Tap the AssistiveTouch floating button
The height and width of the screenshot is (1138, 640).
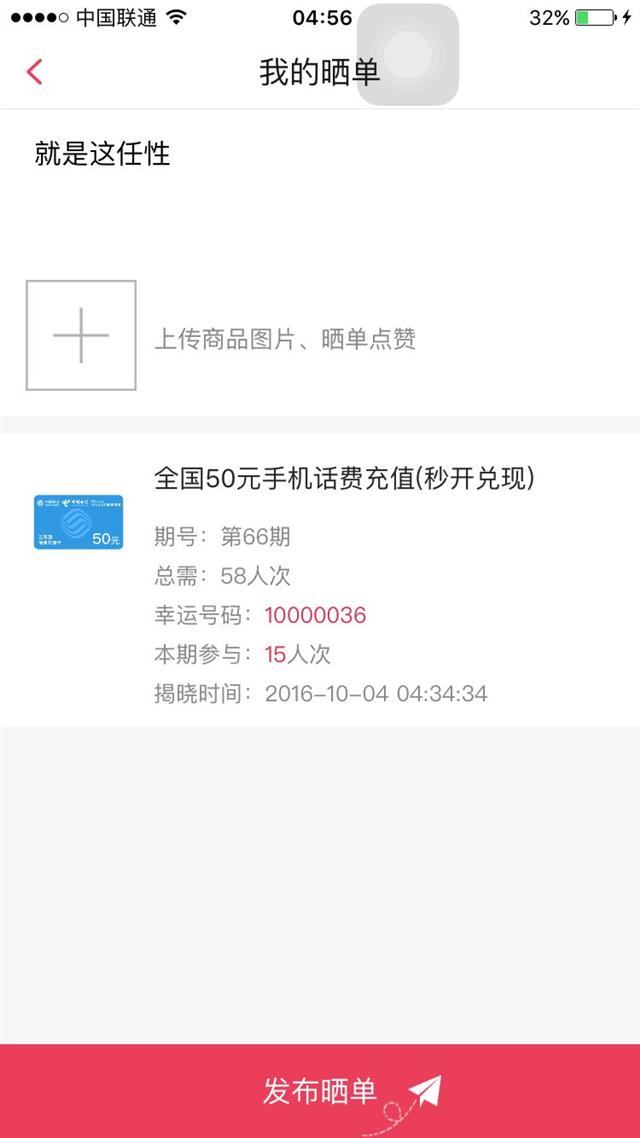click(x=409, y=54)
